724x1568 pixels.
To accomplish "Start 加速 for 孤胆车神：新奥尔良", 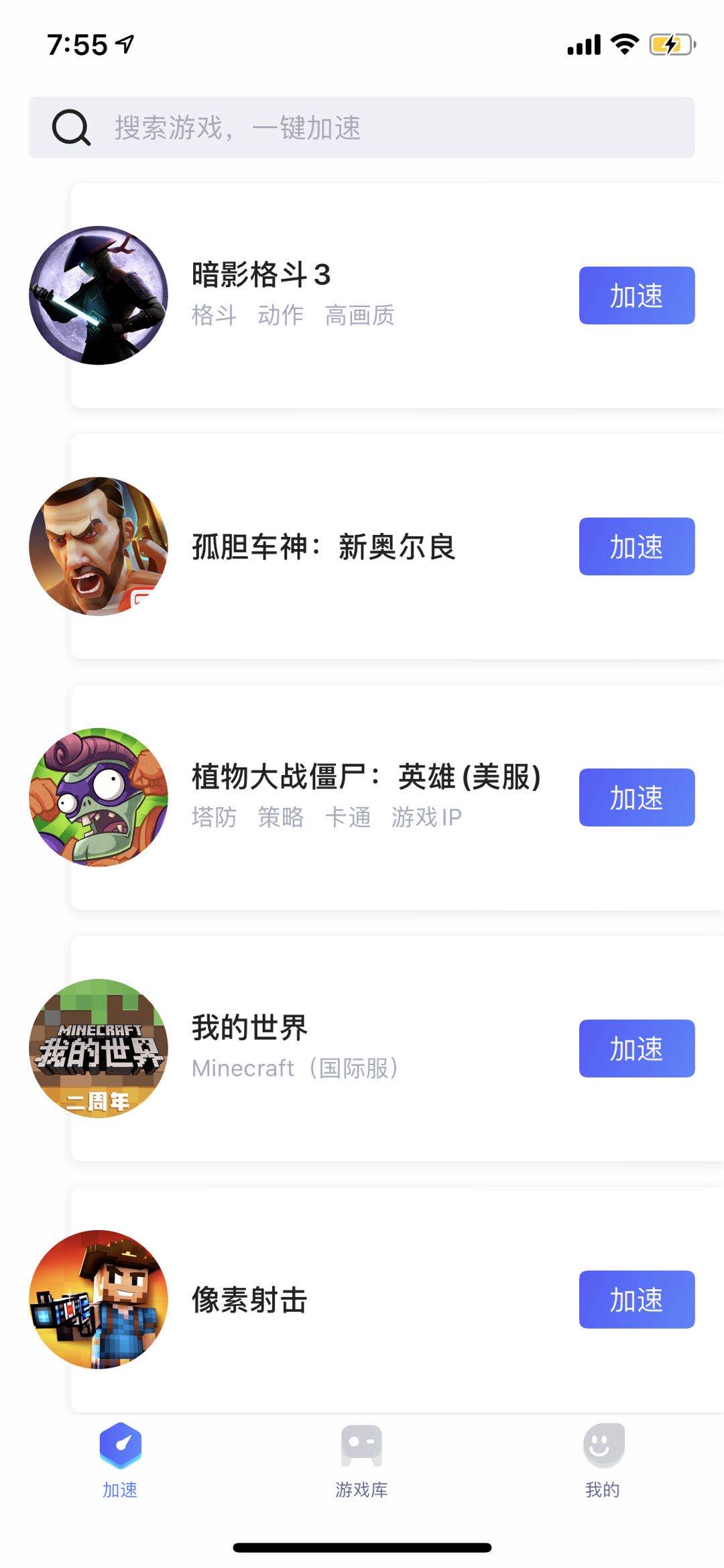I will pos(636,546).
